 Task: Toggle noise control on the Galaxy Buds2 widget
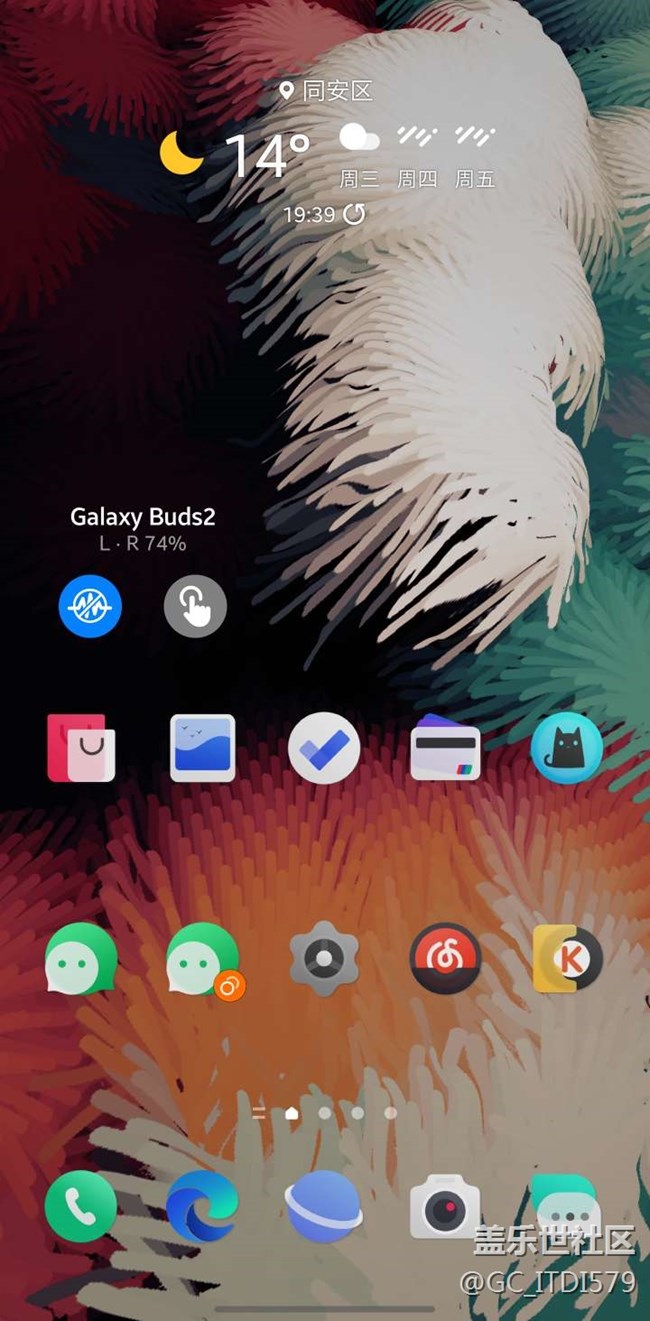click(90, 606)
